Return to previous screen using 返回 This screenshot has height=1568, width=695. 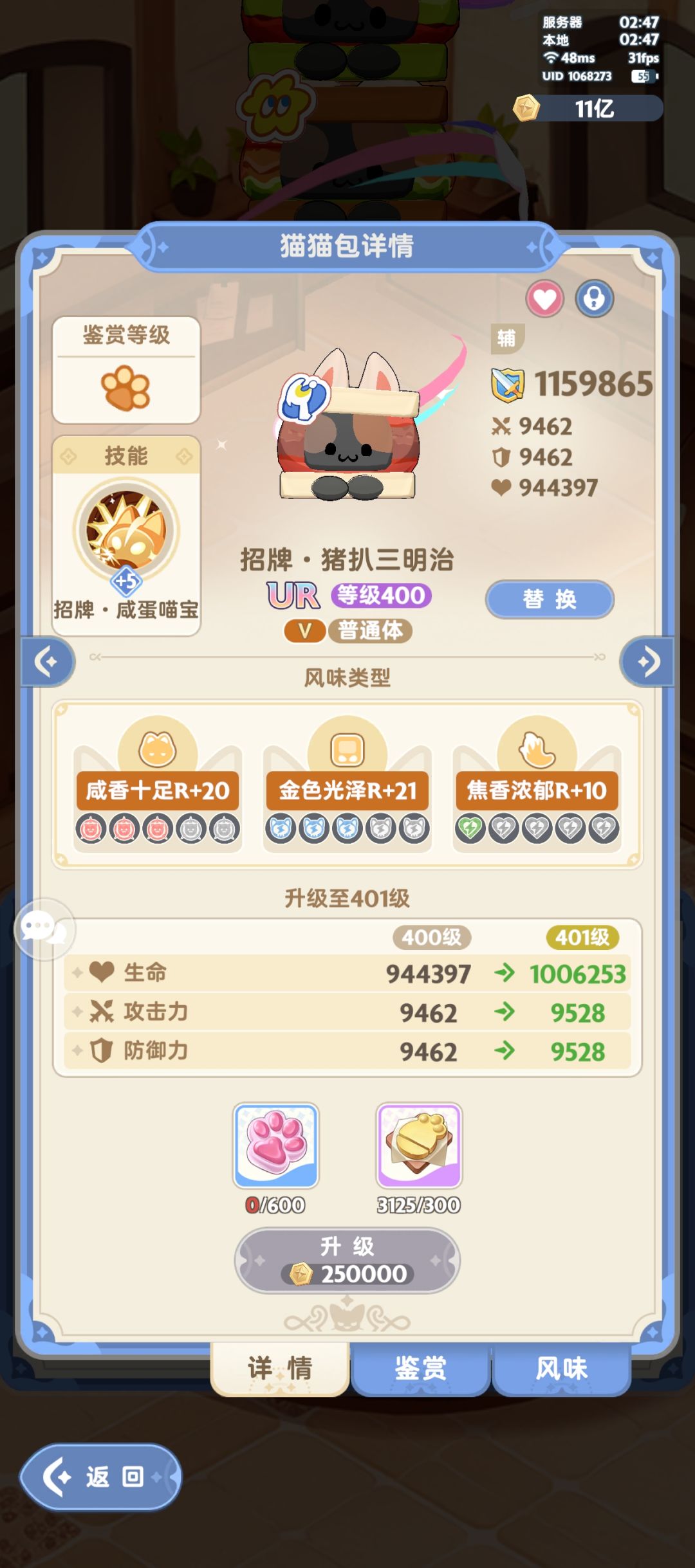click(100, 1476)
